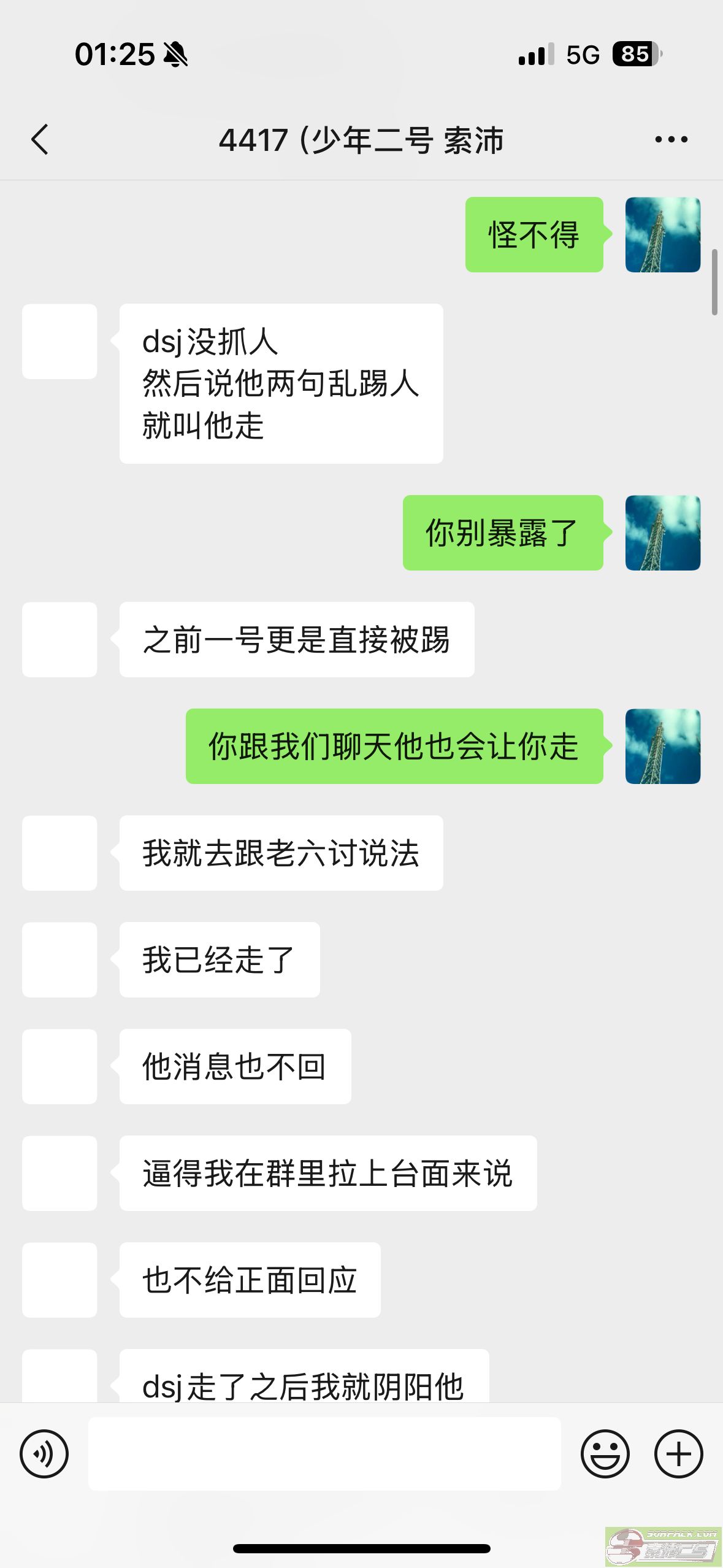This screenshot has height=1568, width=723.
Task: Open sender avatar next to 之前一号更是直接被踢
Action: coord(59,639)
